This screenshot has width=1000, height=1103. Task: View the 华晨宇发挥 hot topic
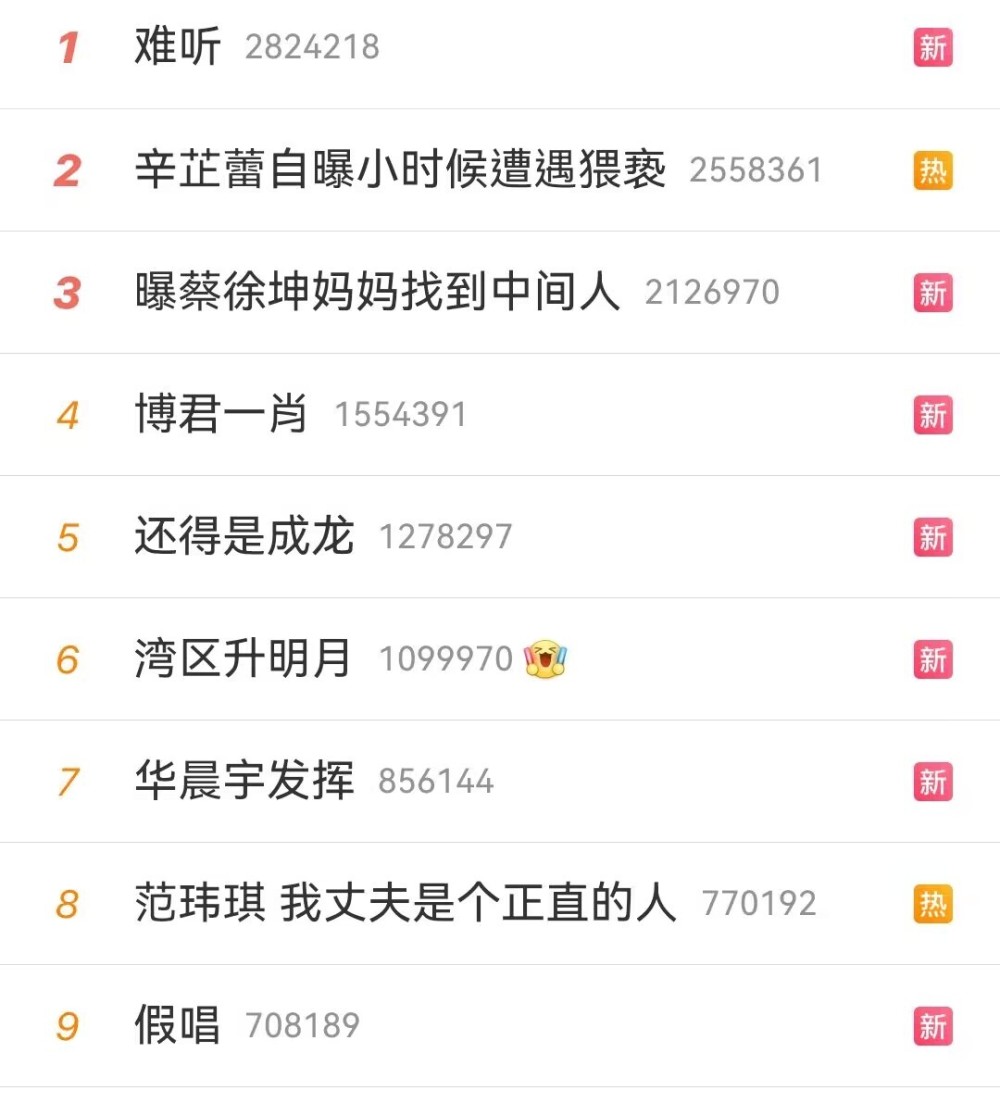(244, 781)
